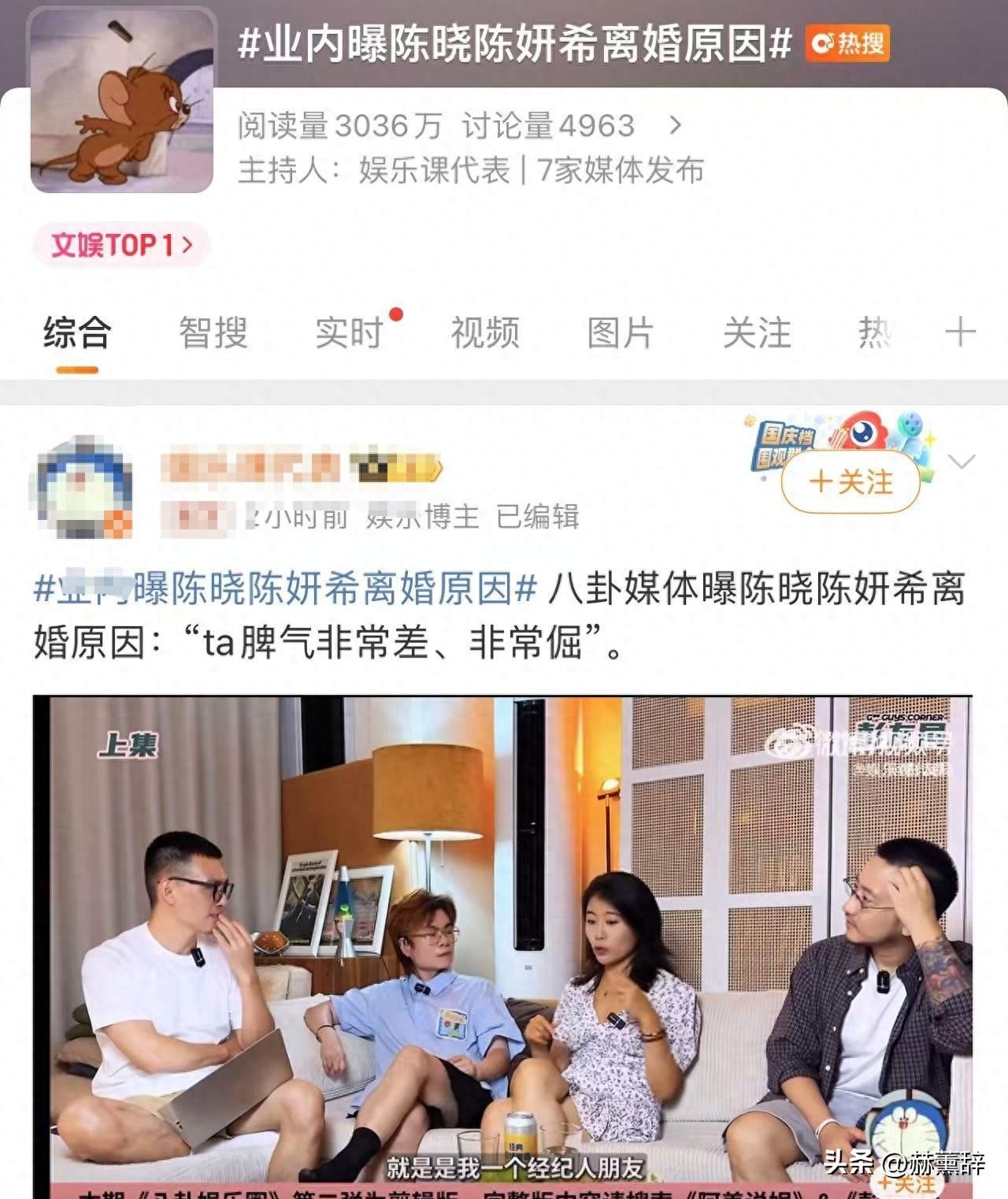Tap the plus icon beside the tabs
Image resolution: width=1008 pixels, height=1199 pixels.
point(960,332)
